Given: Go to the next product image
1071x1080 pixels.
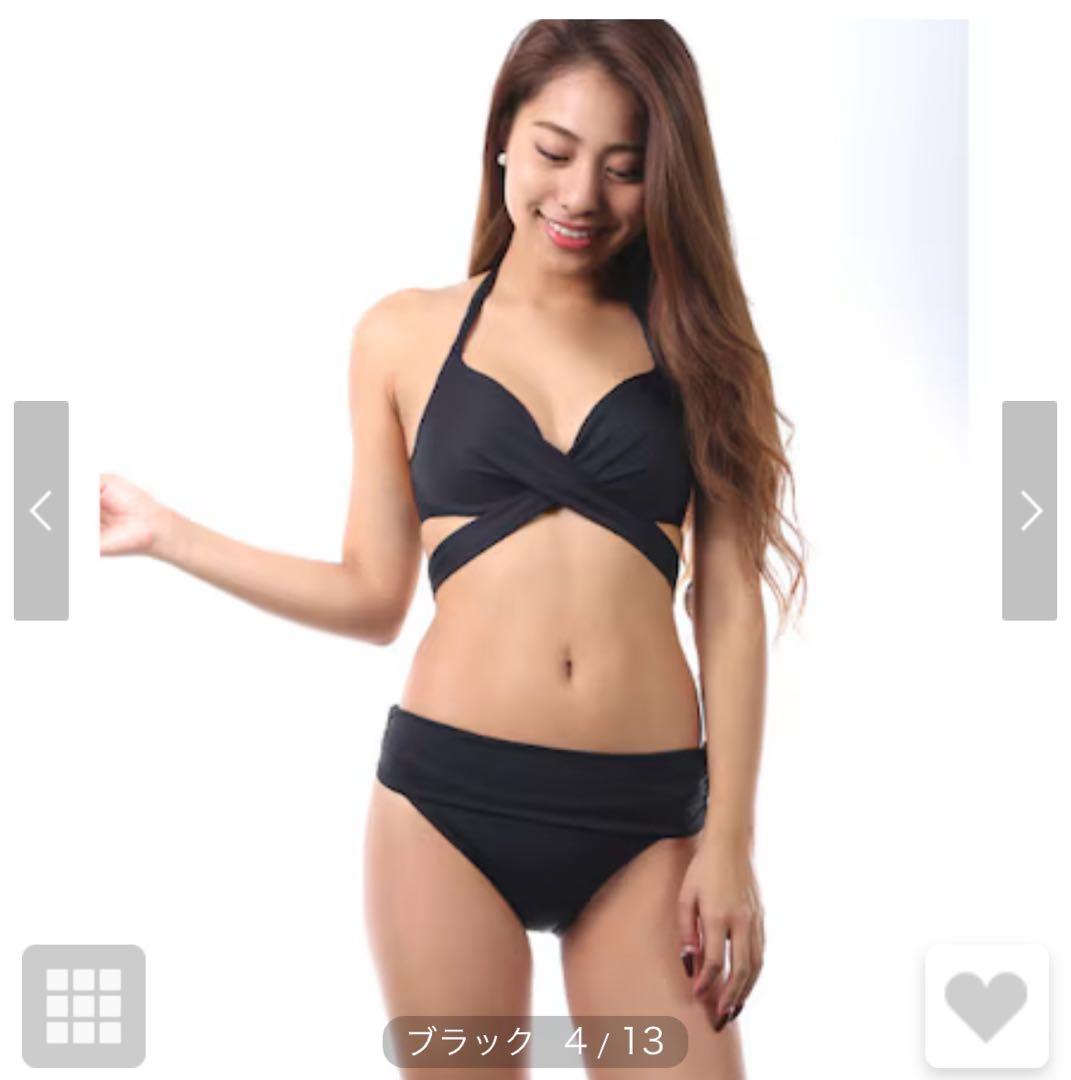Looking at the screenshot, I should click(x=1029, y=511).
